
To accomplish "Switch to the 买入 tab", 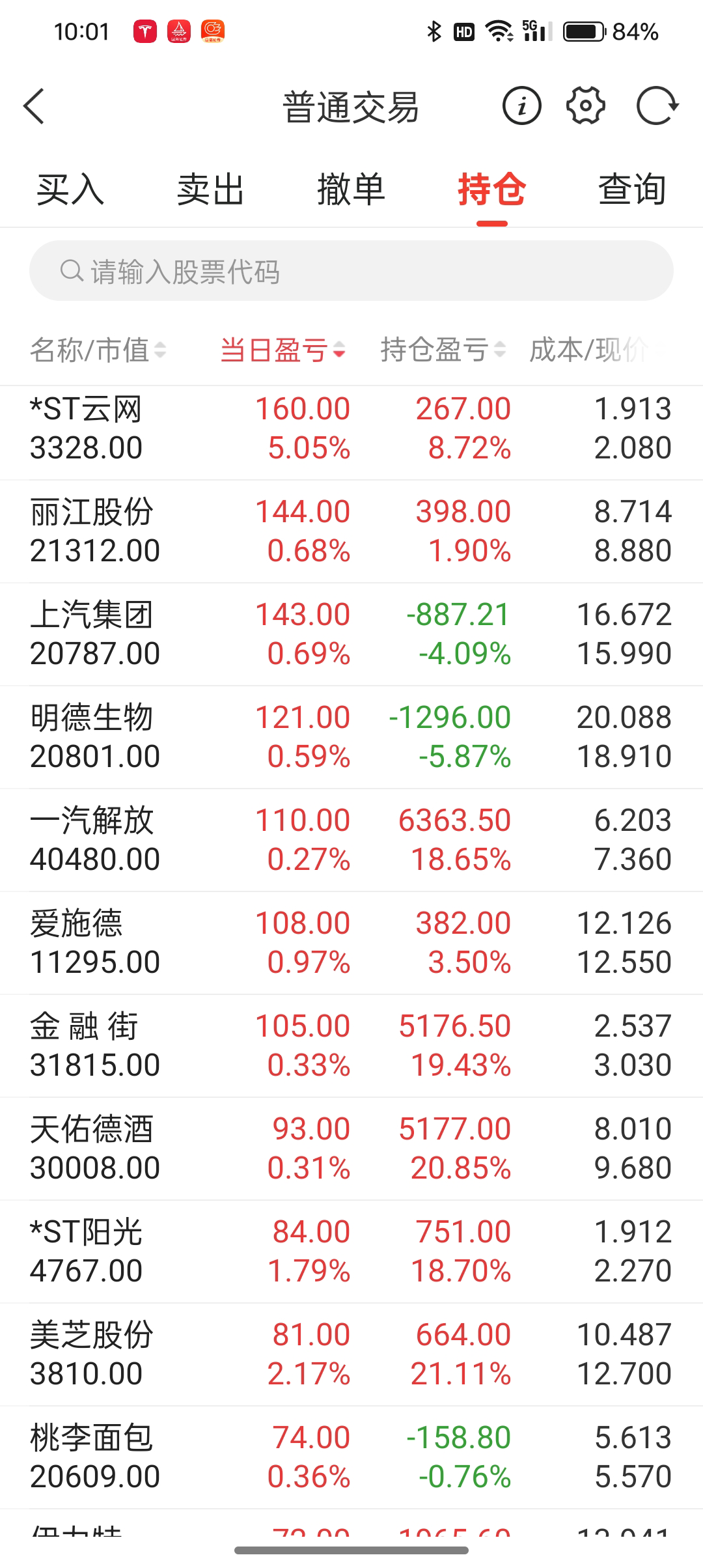I will click(70, 190).
